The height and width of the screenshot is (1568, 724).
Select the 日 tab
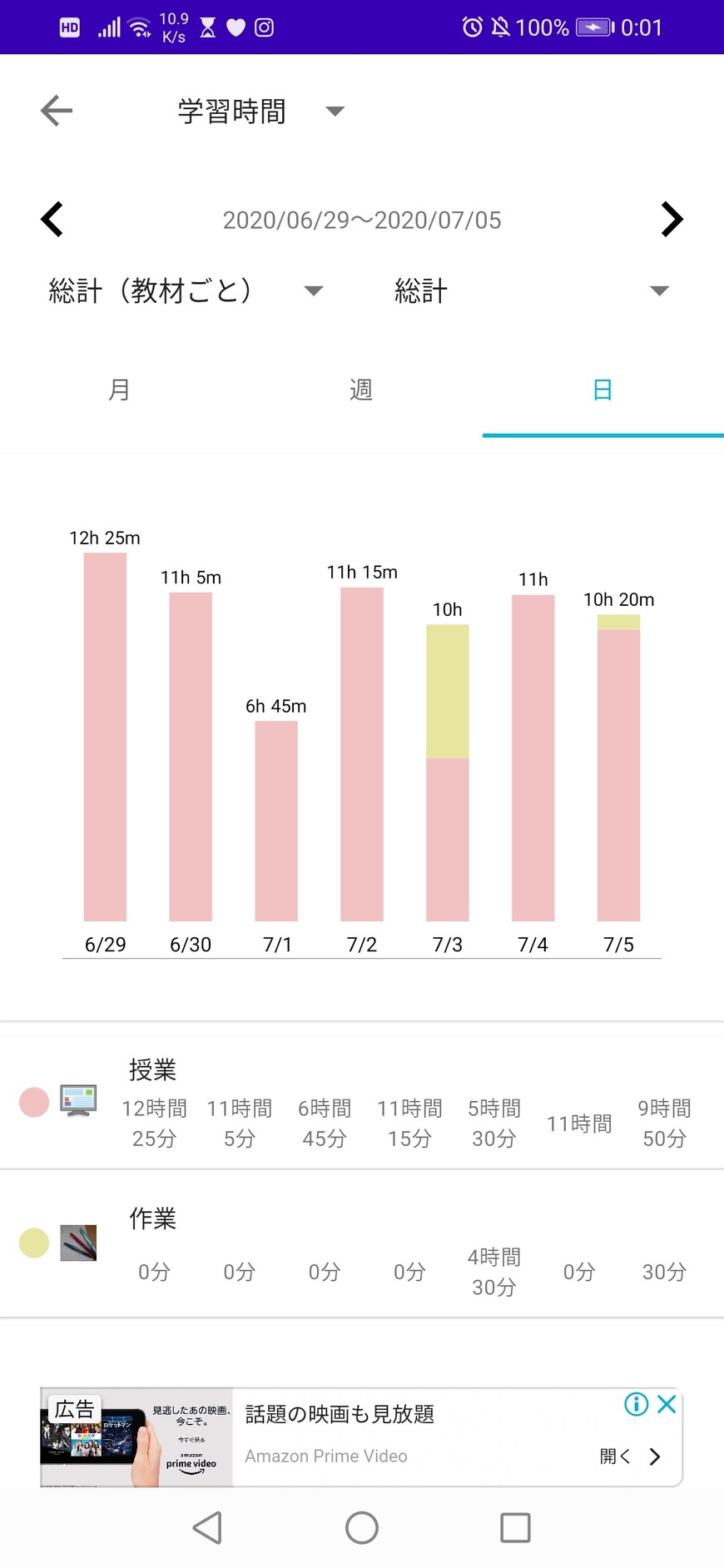pos(603,390)
